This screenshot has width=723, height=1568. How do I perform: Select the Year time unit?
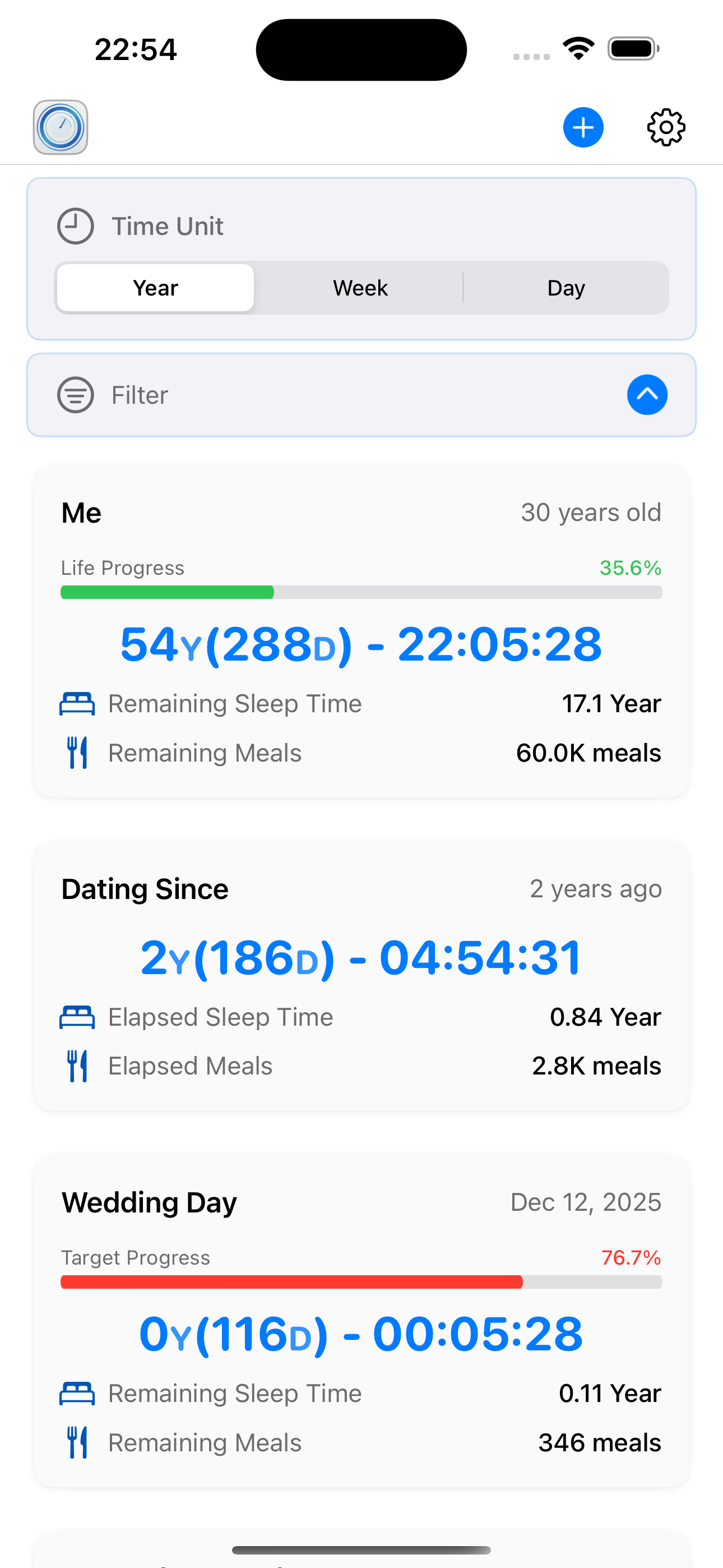(156, 288)
